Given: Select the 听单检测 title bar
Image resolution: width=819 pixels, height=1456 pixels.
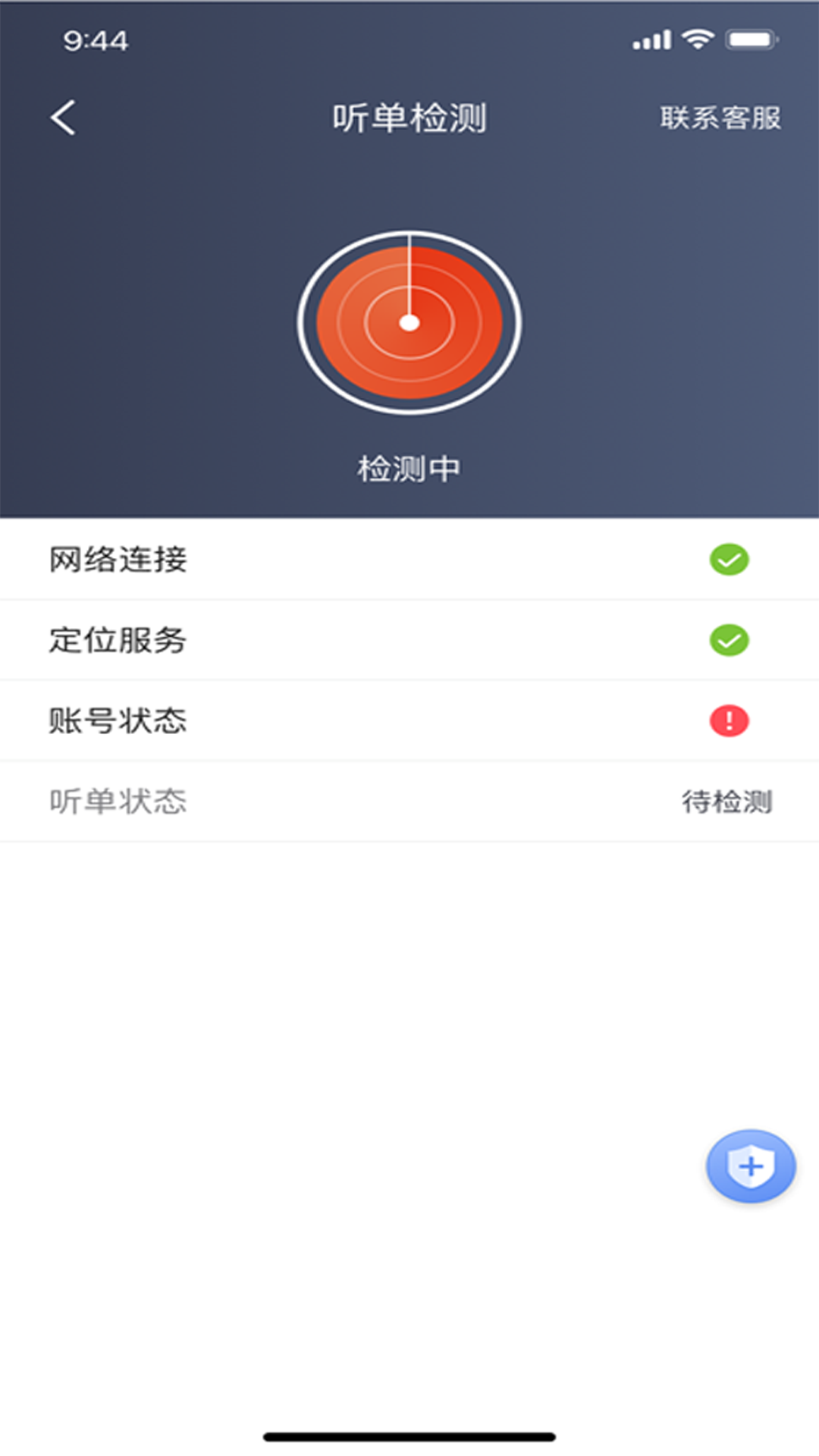Looking at the screenshot, I should click(409, 118).
